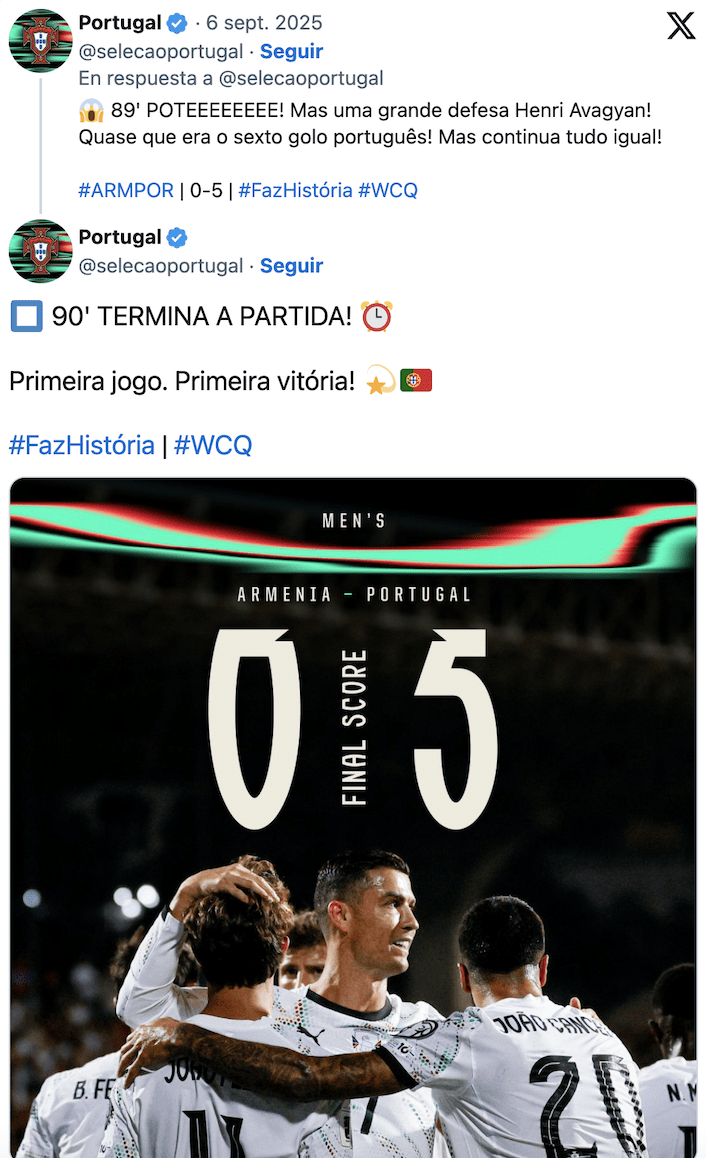Open #WCQ hashtag in the 89' post
706x1158 pixels.
(388, 190)
